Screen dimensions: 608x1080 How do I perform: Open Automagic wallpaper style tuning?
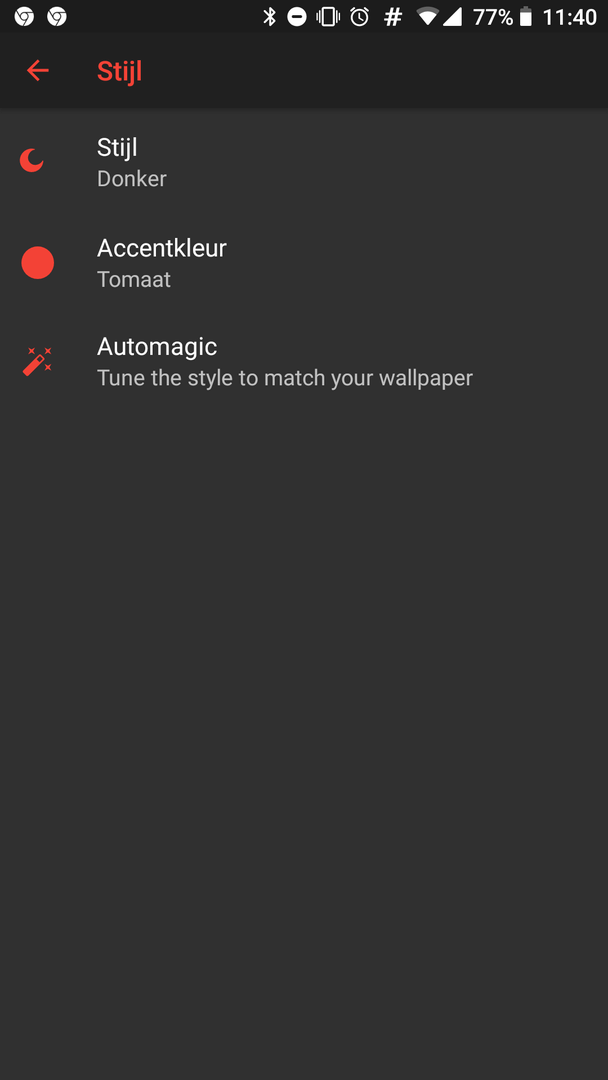point(304,362)
